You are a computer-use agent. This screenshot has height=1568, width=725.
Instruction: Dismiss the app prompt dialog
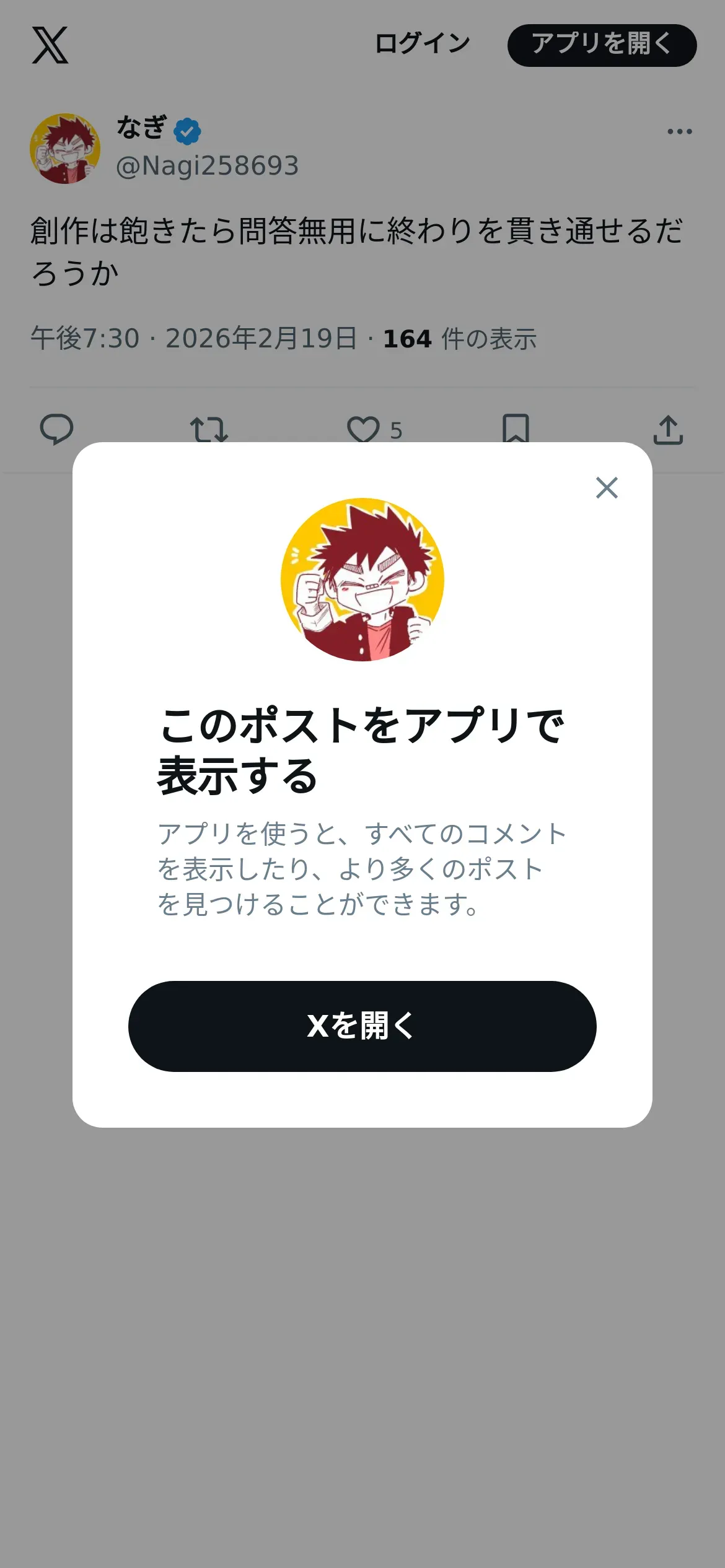(607, 488)
